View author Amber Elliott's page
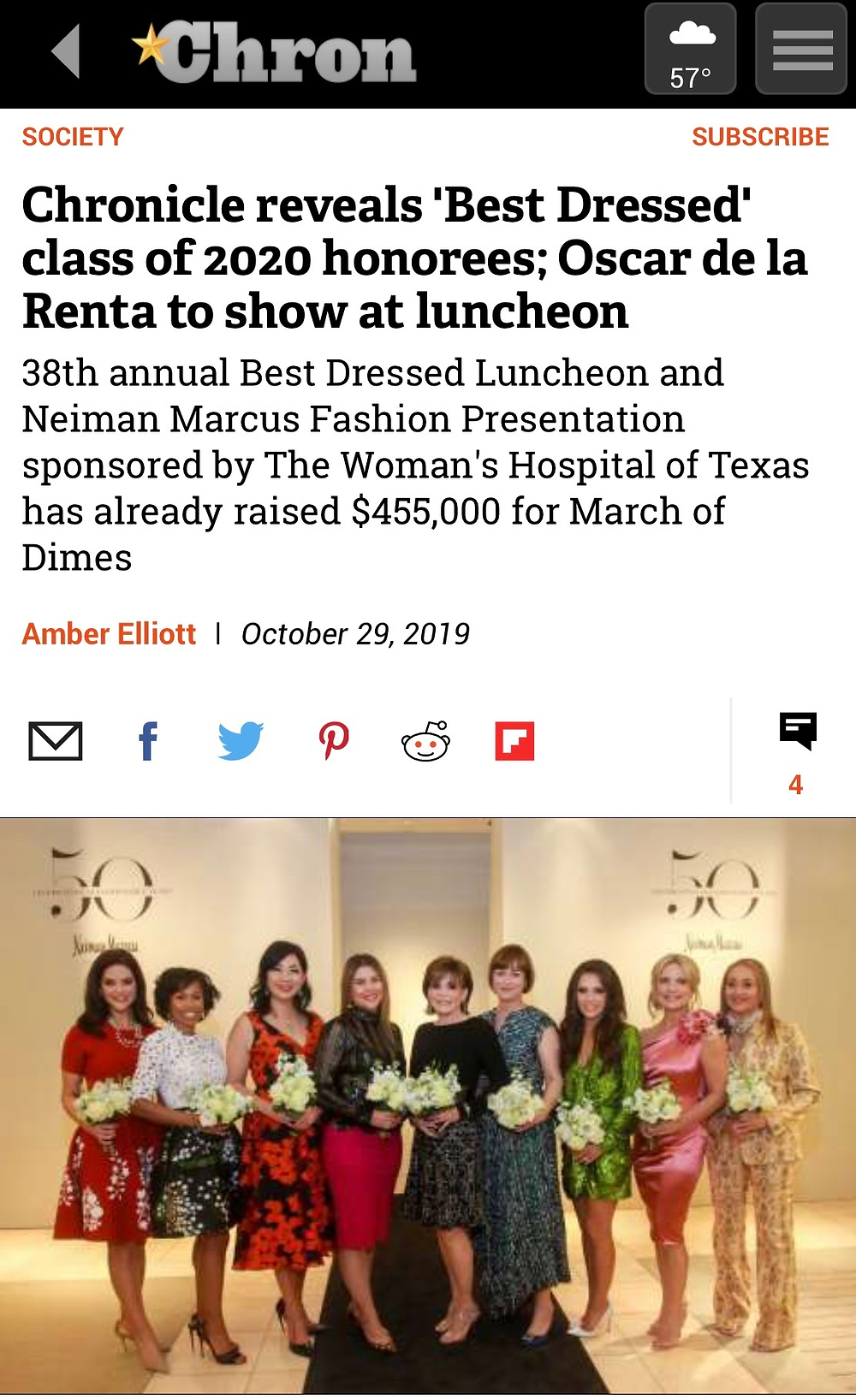Viewport: 856px width, 1400px height. pos(109,634)
